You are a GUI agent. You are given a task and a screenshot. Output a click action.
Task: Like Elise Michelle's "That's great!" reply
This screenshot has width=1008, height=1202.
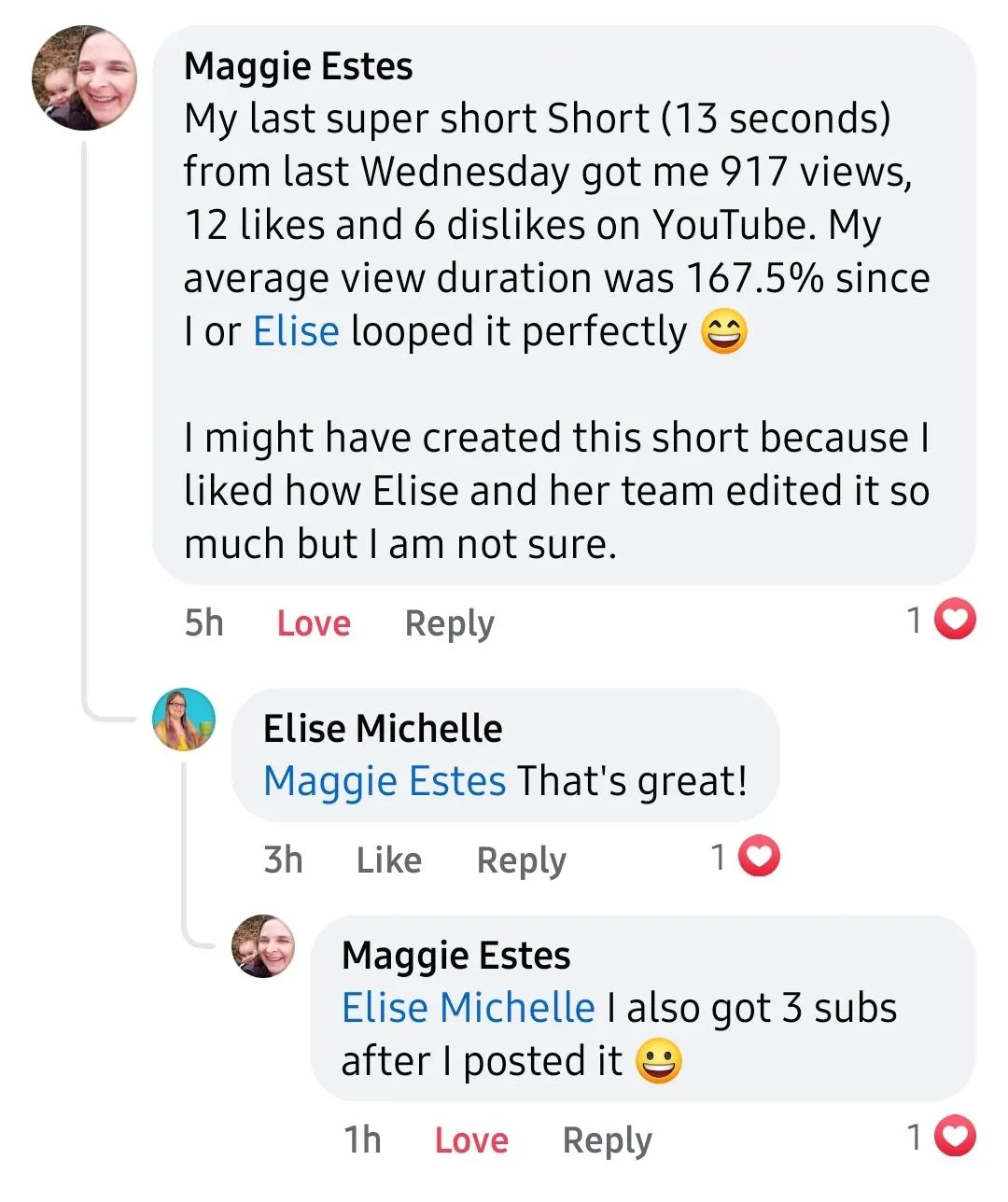(x=388, y=860)
